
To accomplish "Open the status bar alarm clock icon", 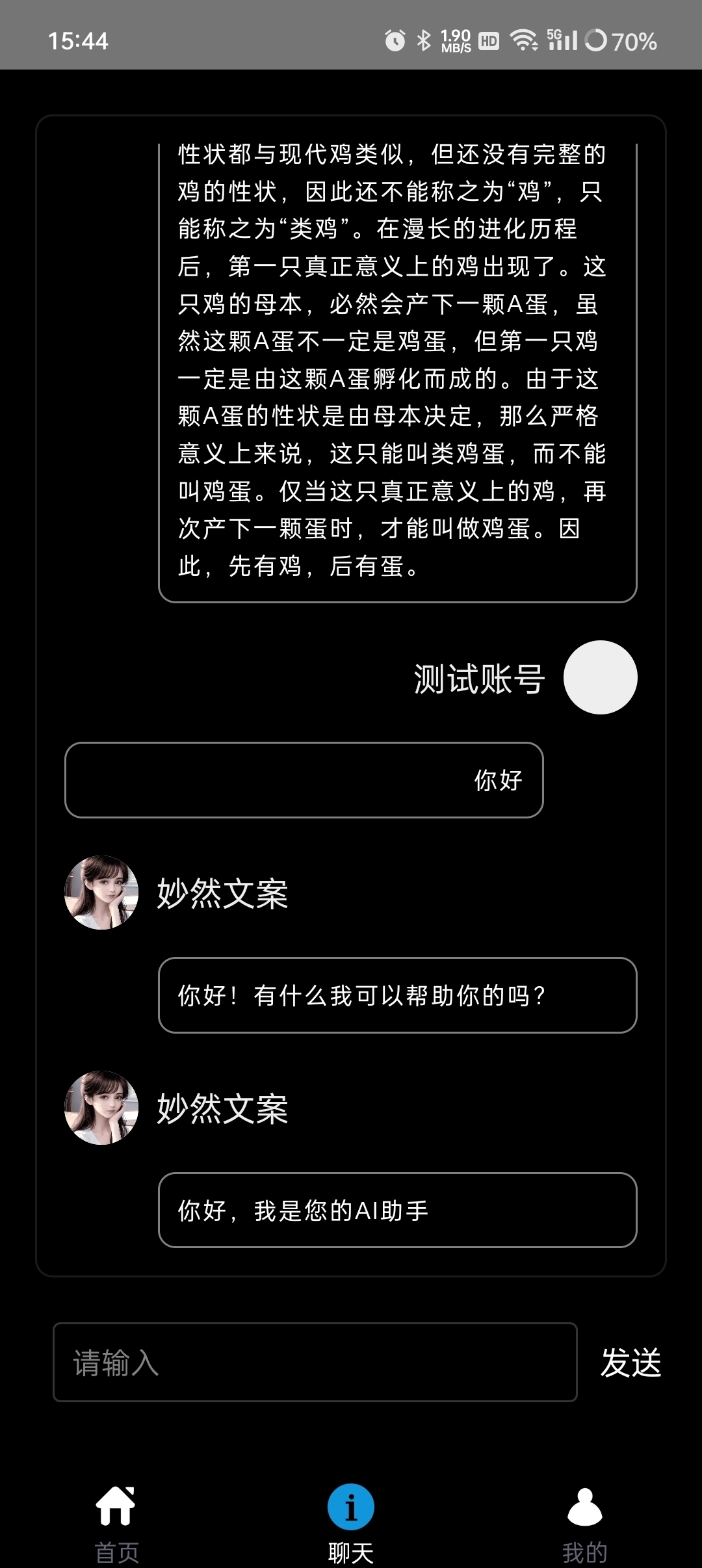I will pos(393,40).
